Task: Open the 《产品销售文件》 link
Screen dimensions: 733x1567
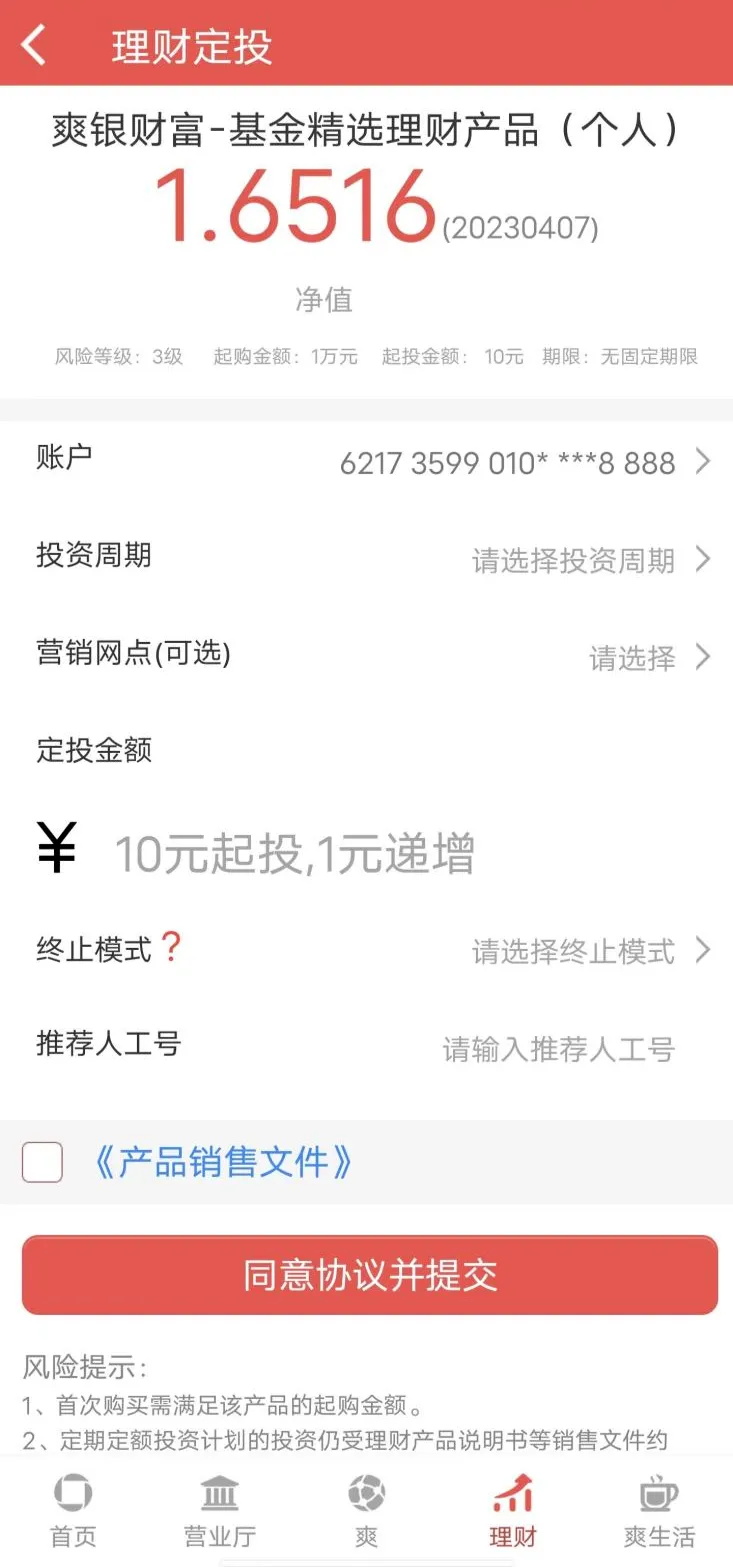Action: pos(222,1162)
